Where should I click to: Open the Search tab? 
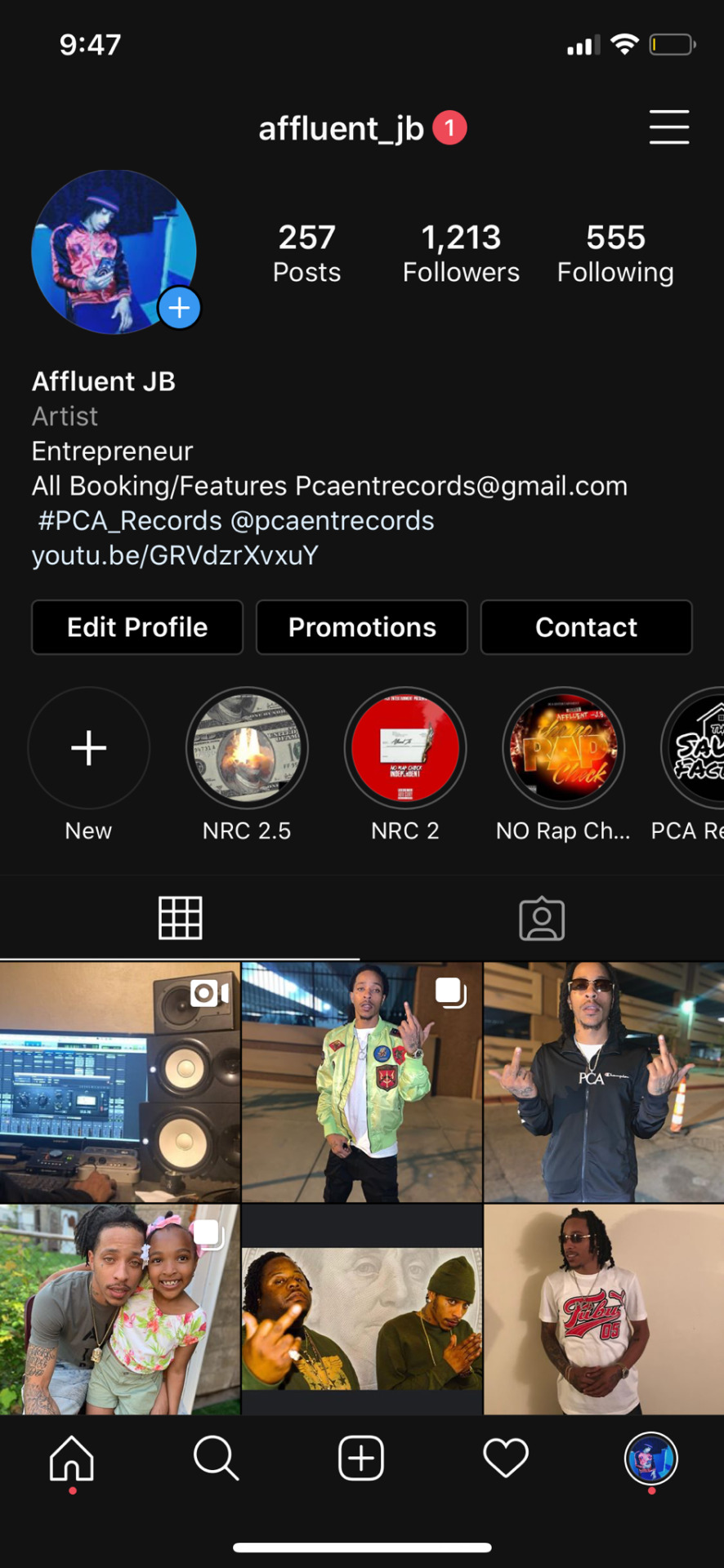217,1458
